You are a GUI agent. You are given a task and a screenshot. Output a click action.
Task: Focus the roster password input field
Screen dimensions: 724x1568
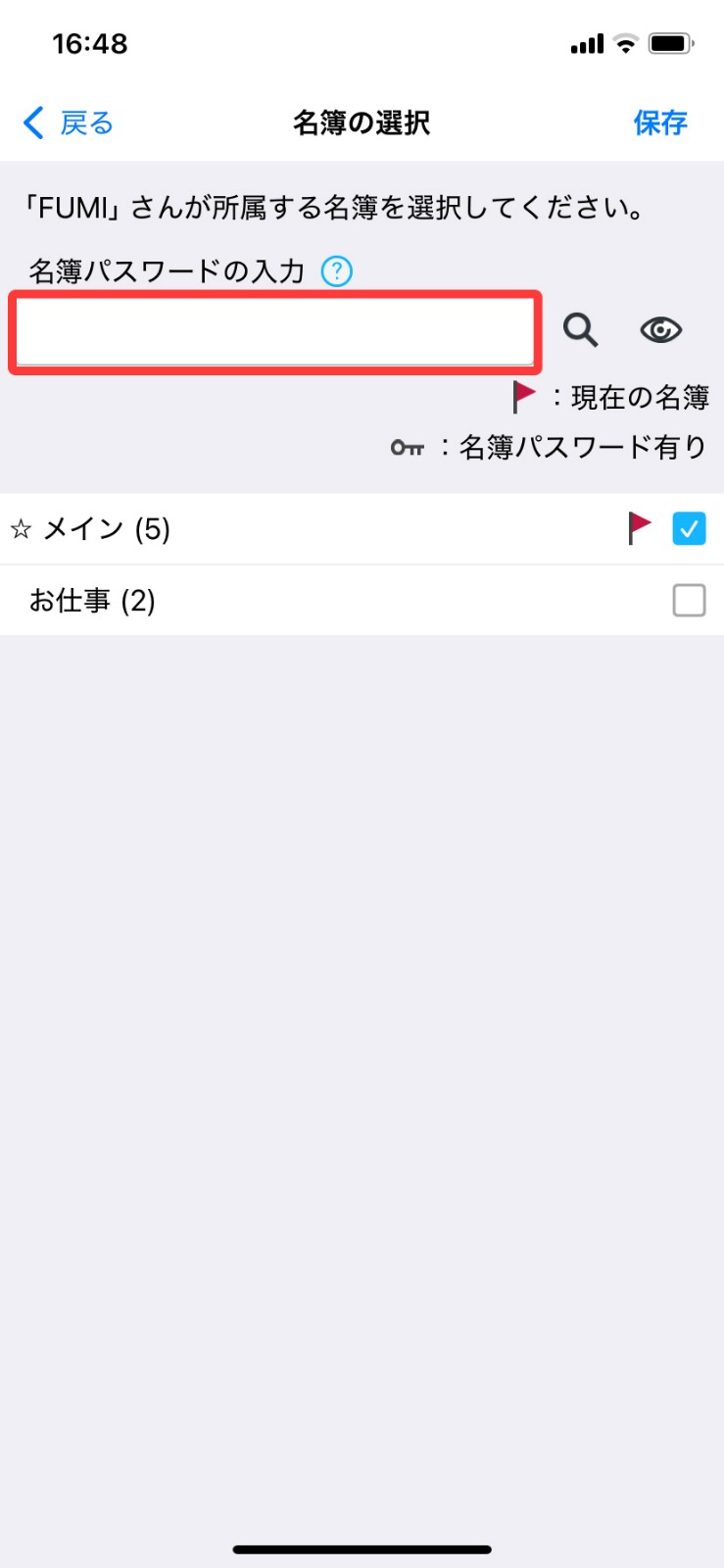275,332
